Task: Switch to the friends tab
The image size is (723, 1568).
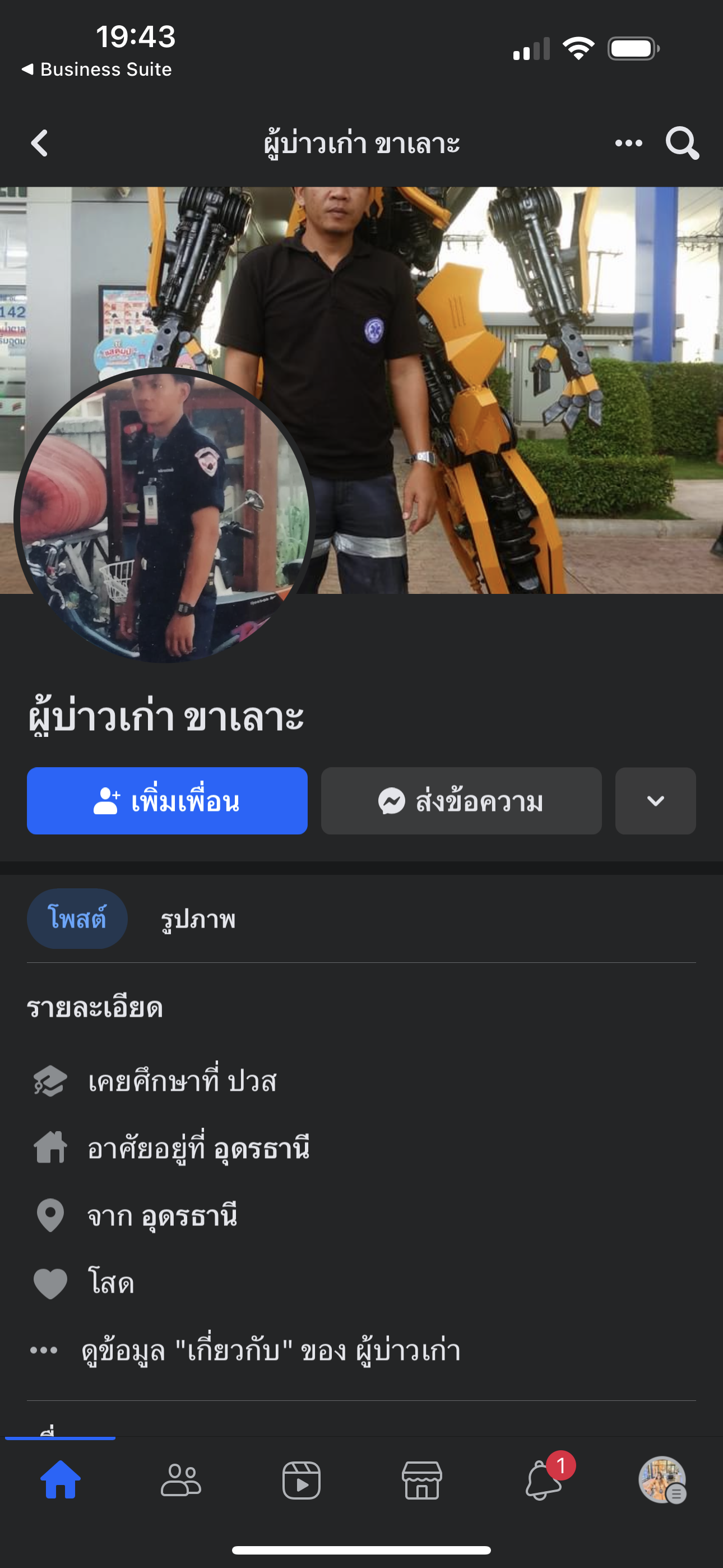Action: click(180, 1481)
